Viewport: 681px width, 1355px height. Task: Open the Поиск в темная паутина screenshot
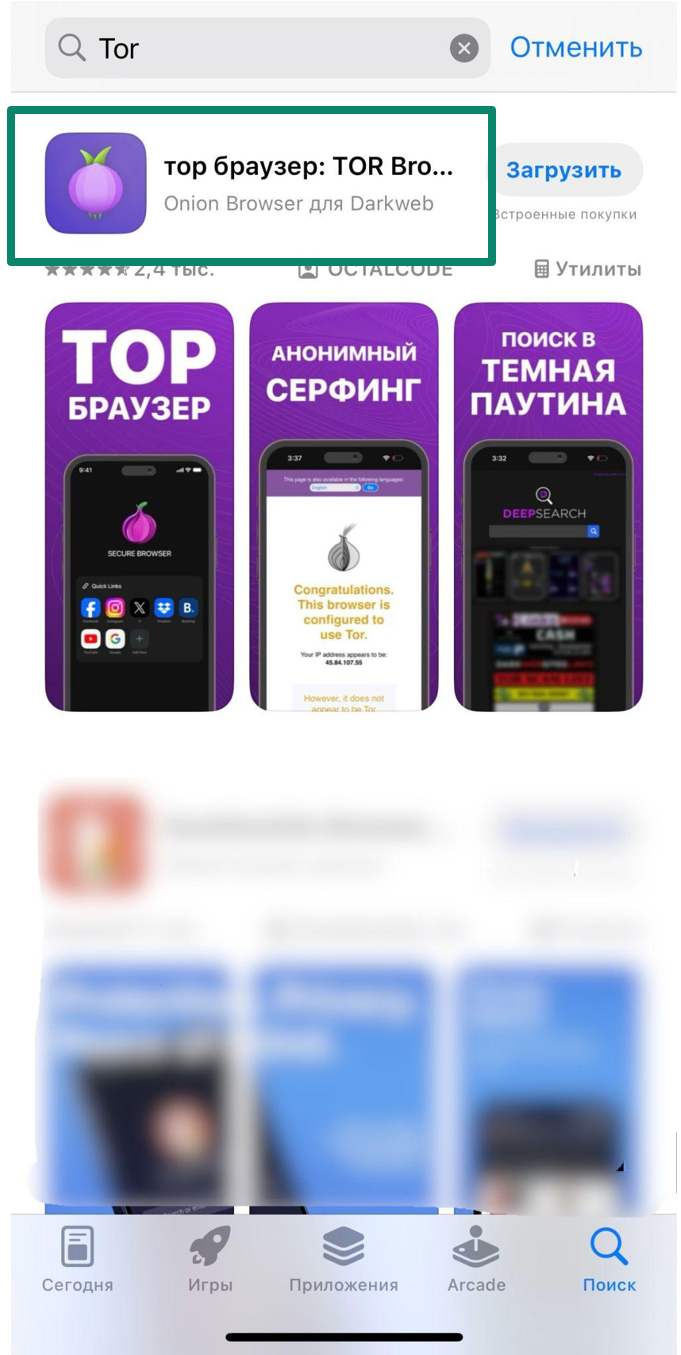[548, 506]
